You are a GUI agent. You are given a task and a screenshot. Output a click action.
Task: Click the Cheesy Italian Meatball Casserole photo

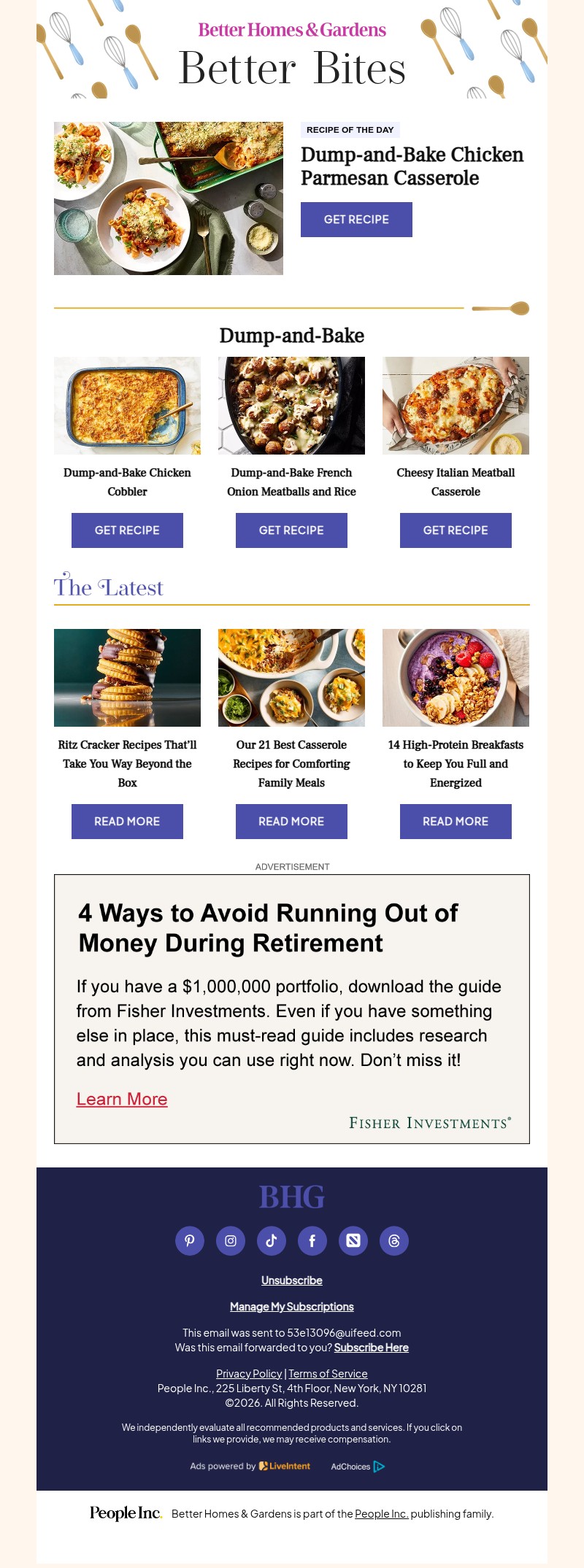(x=456, y=405)
